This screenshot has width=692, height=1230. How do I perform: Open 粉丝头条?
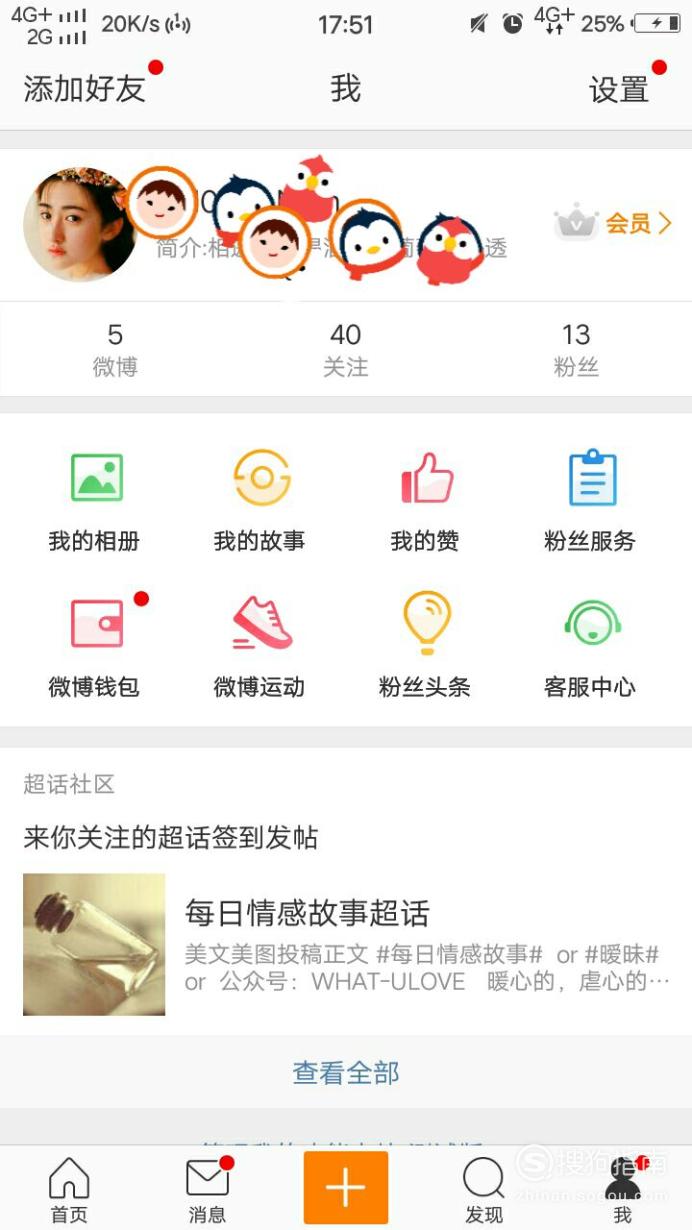tap(425, 646)
